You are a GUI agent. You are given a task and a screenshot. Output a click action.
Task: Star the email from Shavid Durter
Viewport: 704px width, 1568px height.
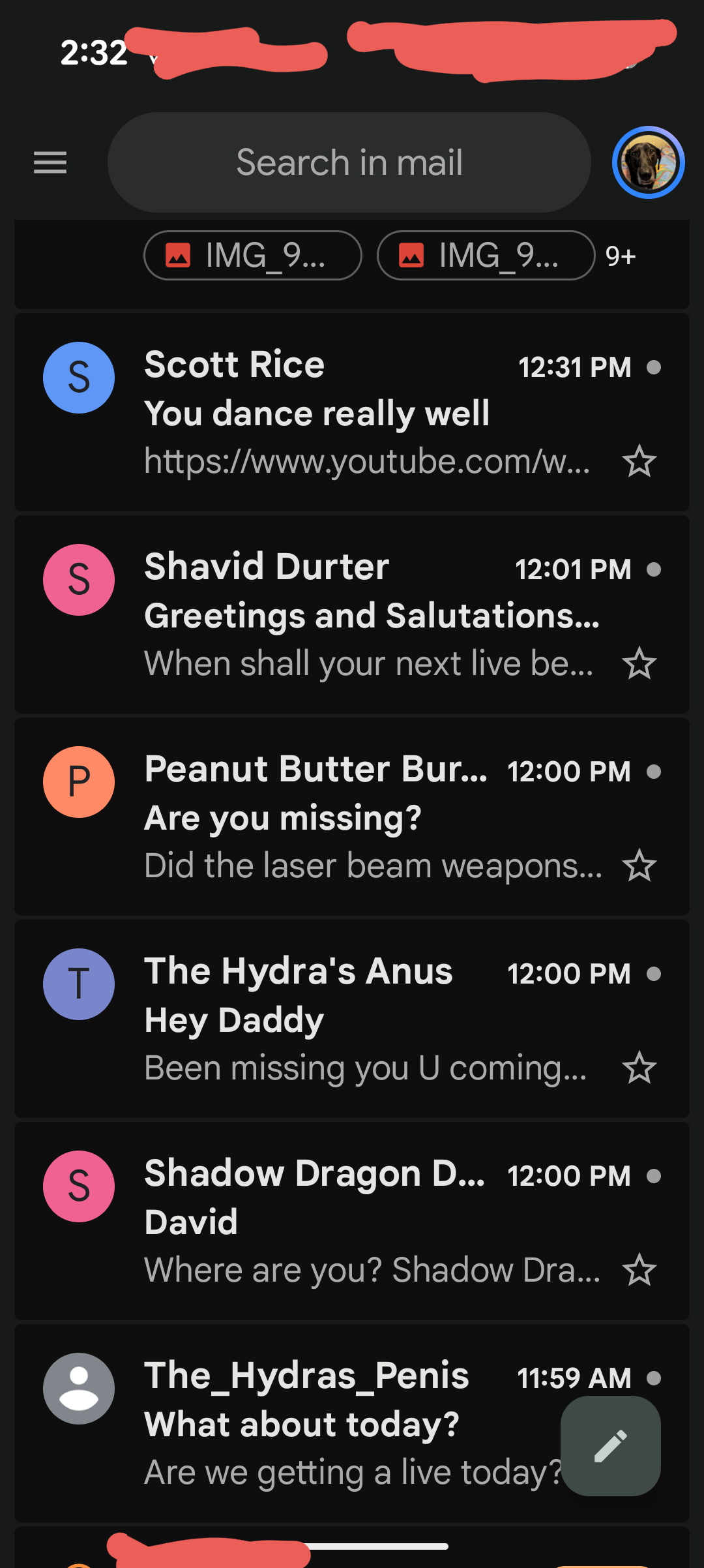[x=639, y=663]
